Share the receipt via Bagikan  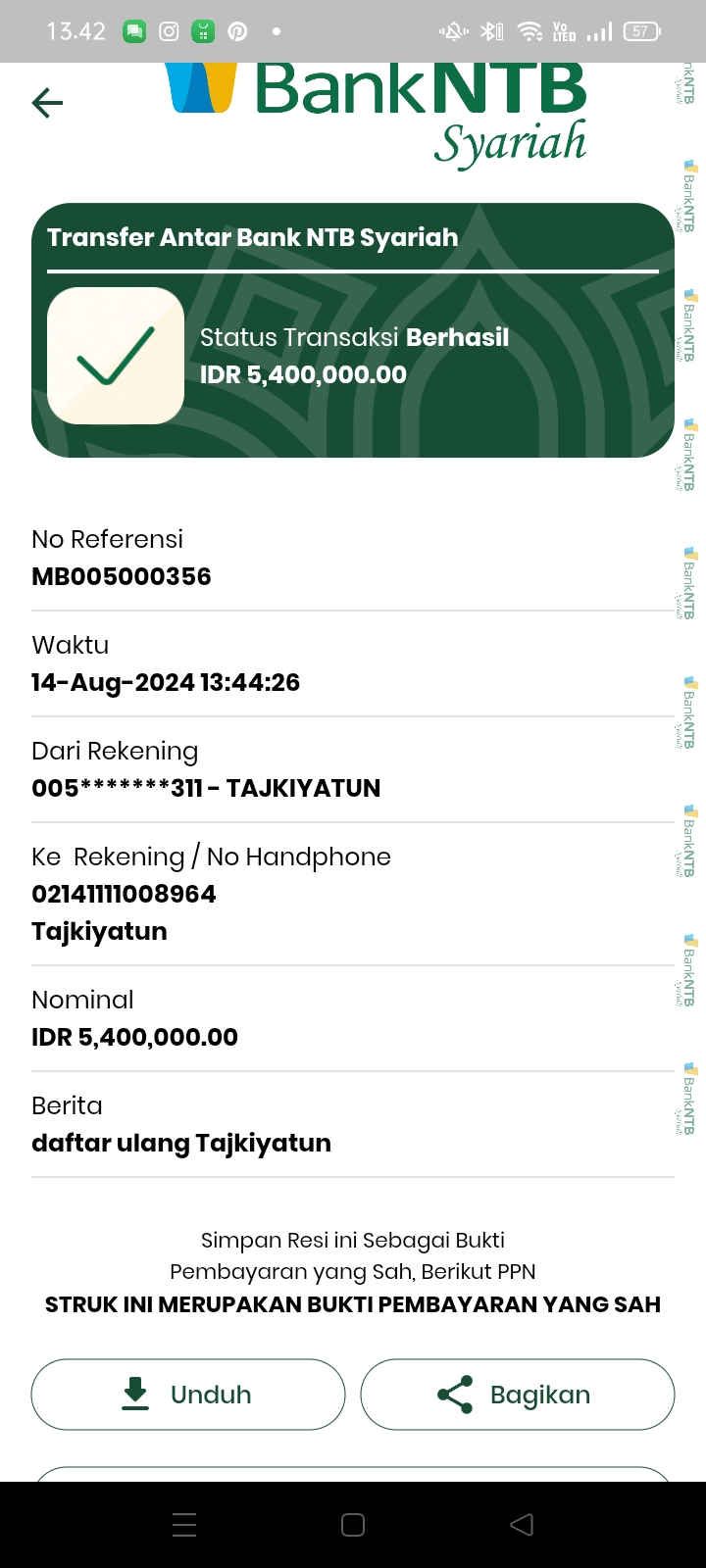point(518,1394)
